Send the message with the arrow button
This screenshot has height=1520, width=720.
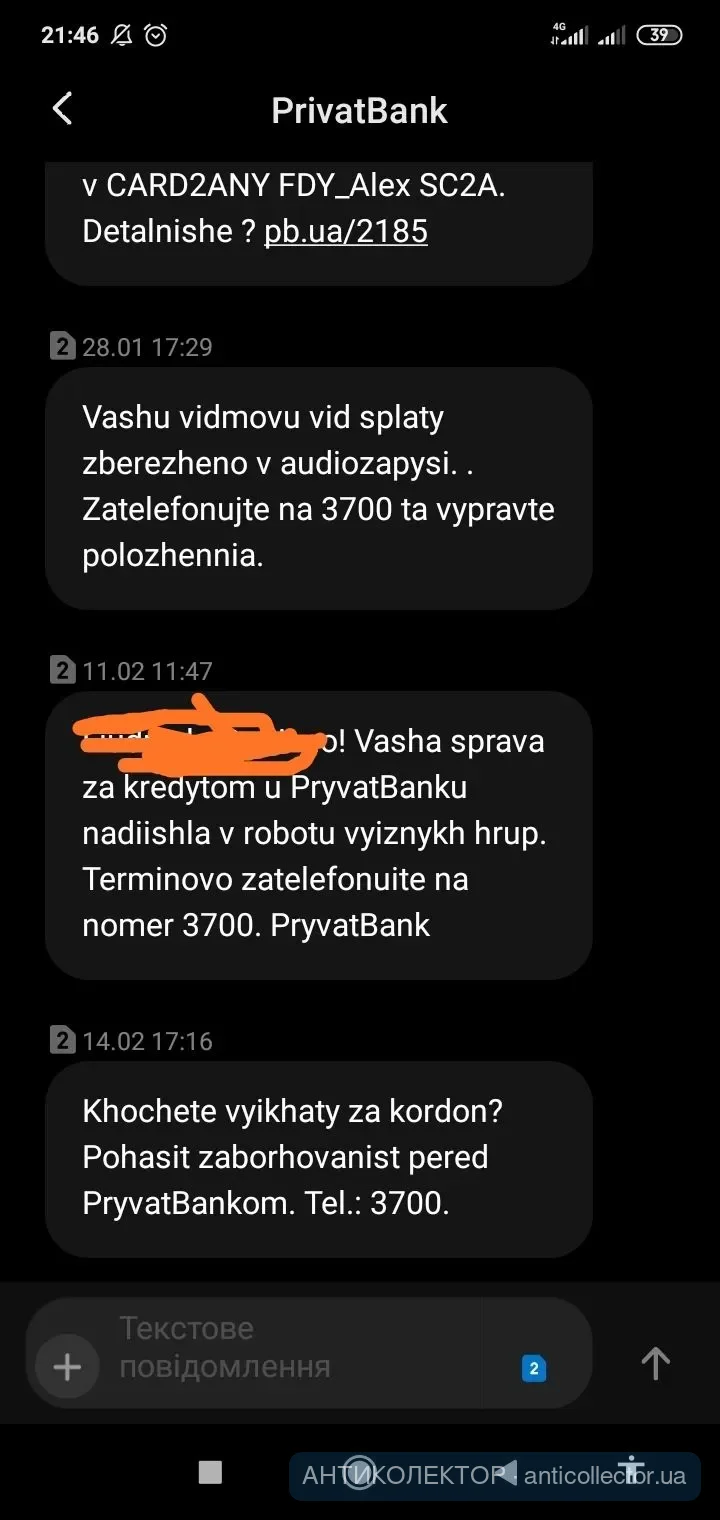tap(655, 1363)
